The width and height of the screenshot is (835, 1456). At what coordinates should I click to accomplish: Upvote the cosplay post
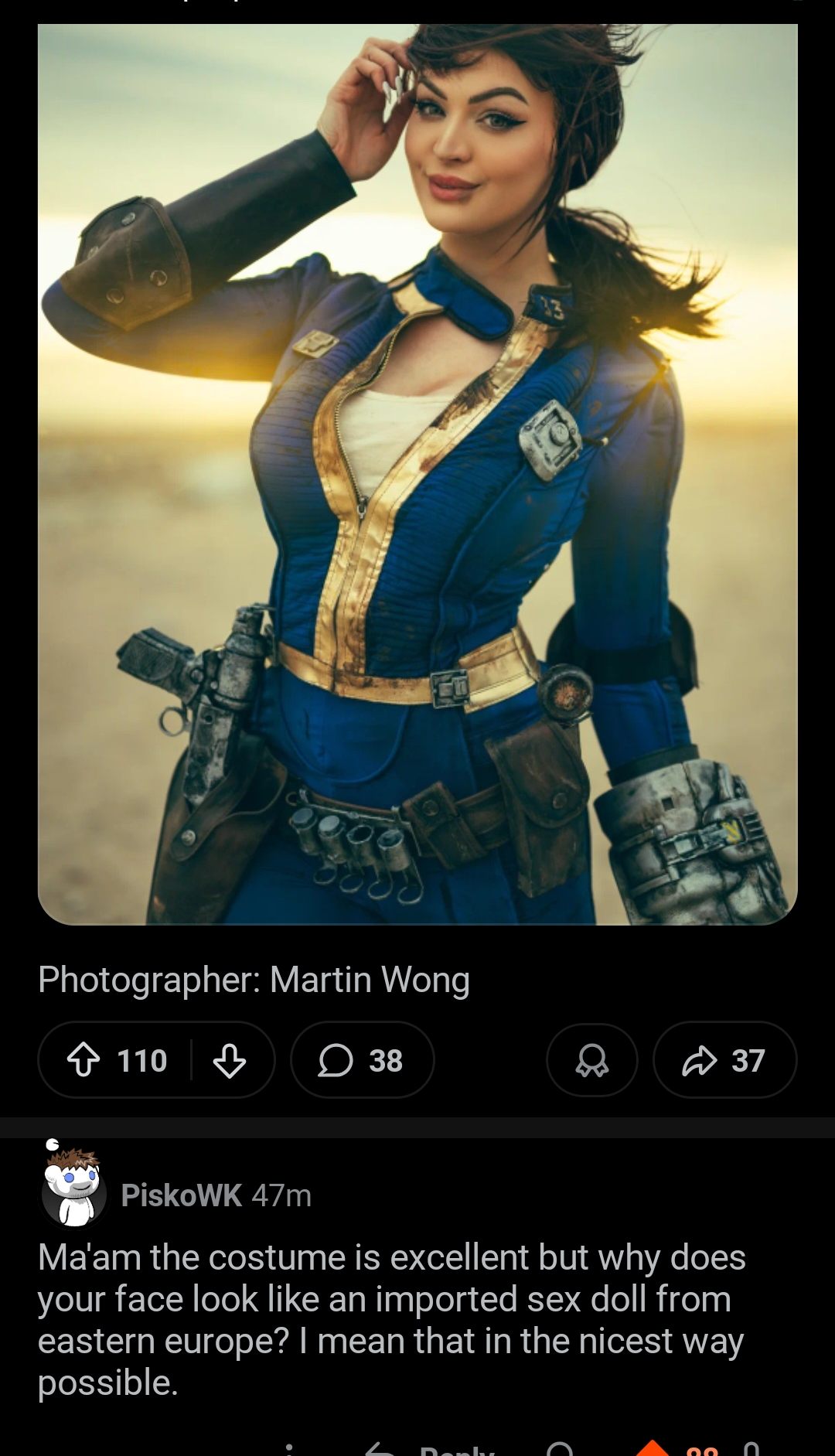pyautogui.click(x=87, y=1060)
